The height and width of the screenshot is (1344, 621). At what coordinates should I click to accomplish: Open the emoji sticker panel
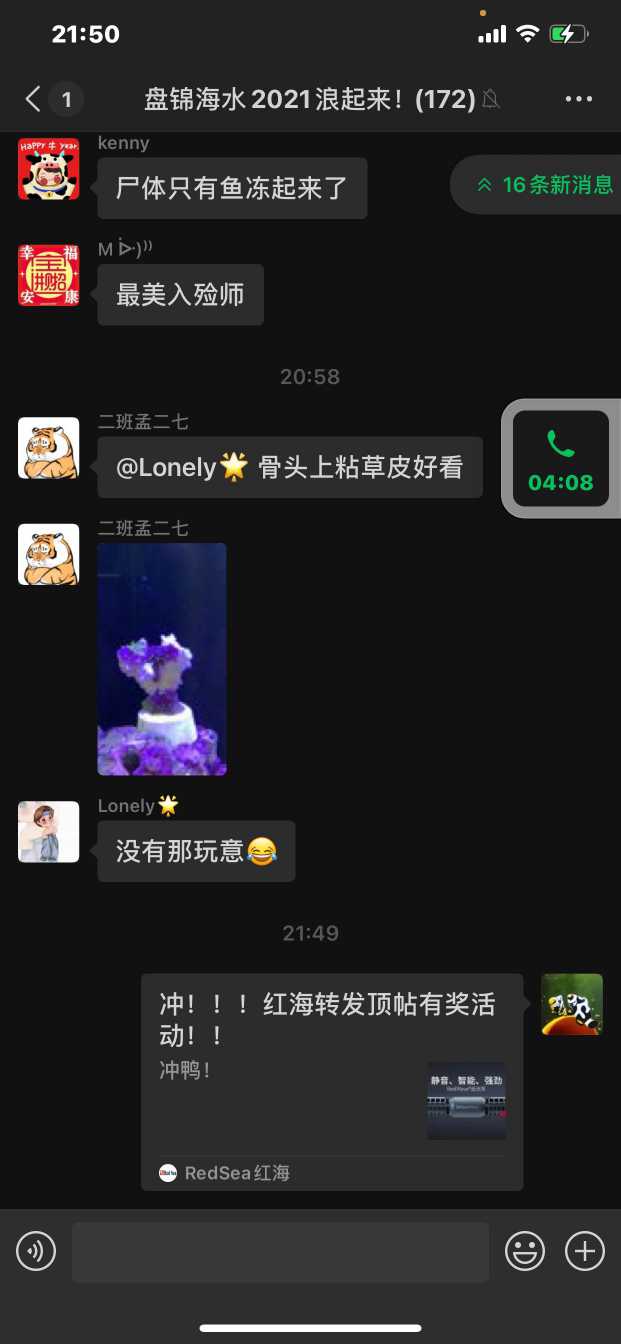pyautogui.click(x=525, y=1251)
